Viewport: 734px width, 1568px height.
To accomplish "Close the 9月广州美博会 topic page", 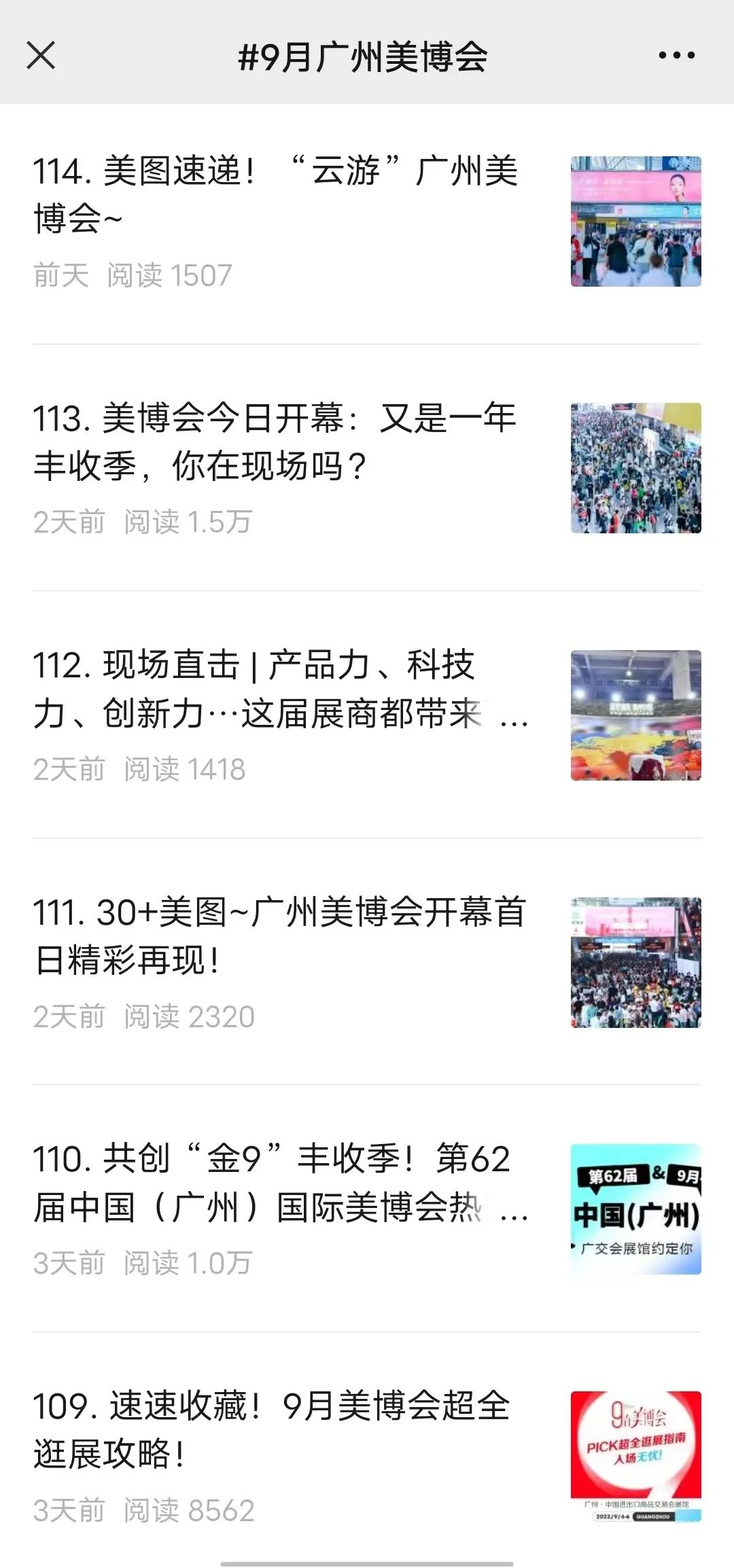I will [41, 55].
